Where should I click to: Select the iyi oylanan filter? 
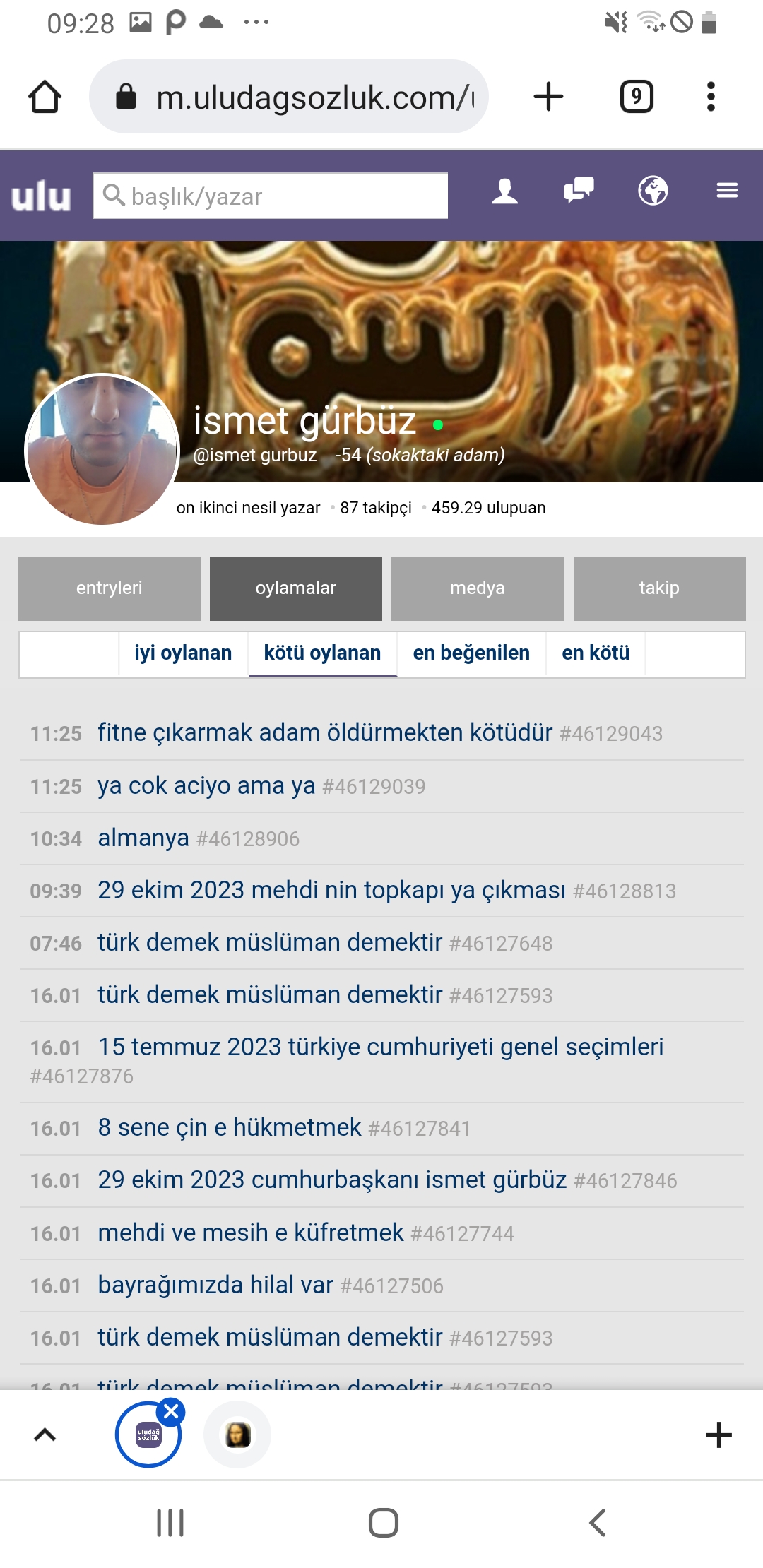pos(183,653)
